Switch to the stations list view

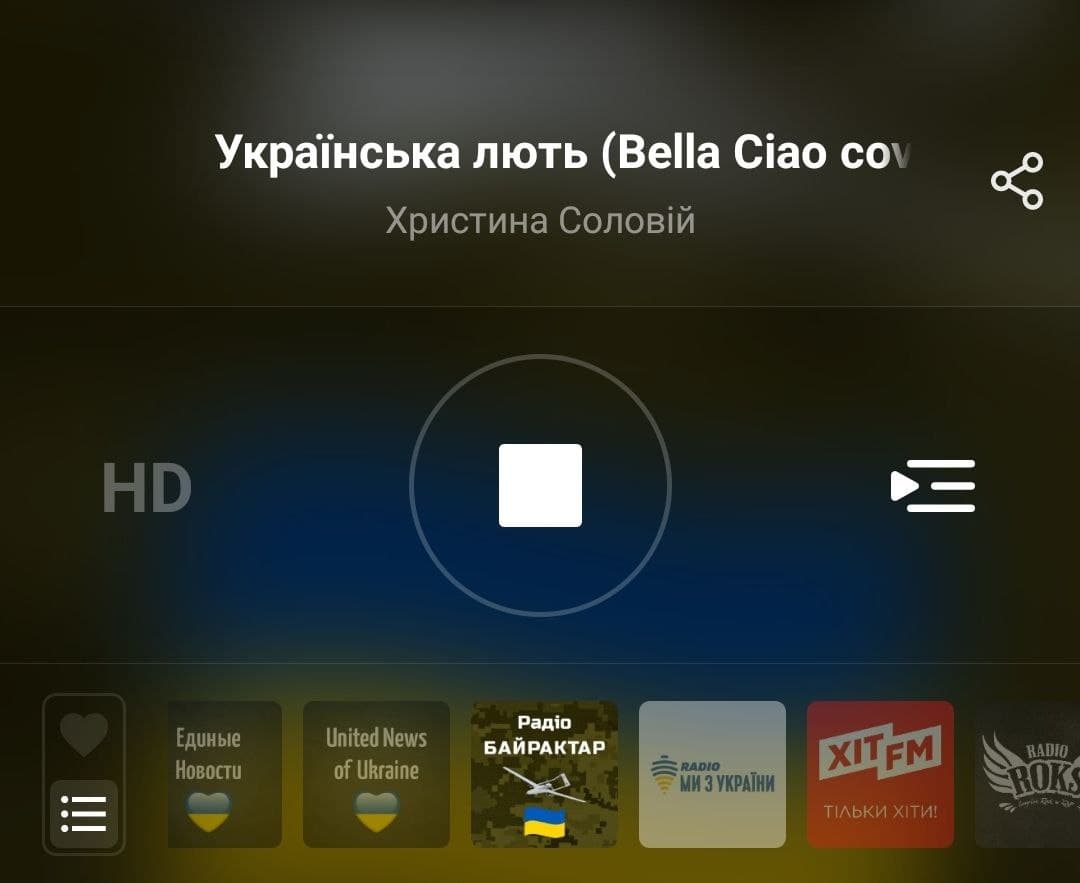84,814
